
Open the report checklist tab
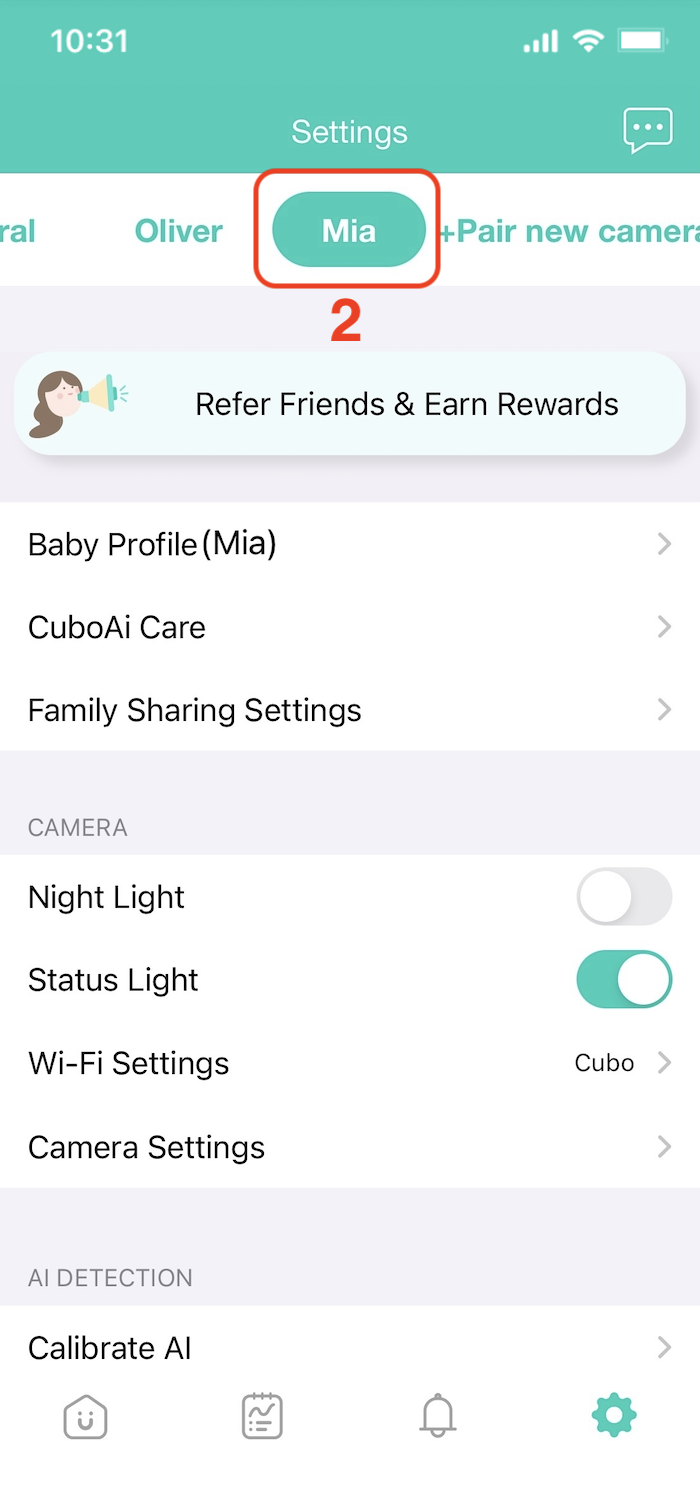[262, 1416]
